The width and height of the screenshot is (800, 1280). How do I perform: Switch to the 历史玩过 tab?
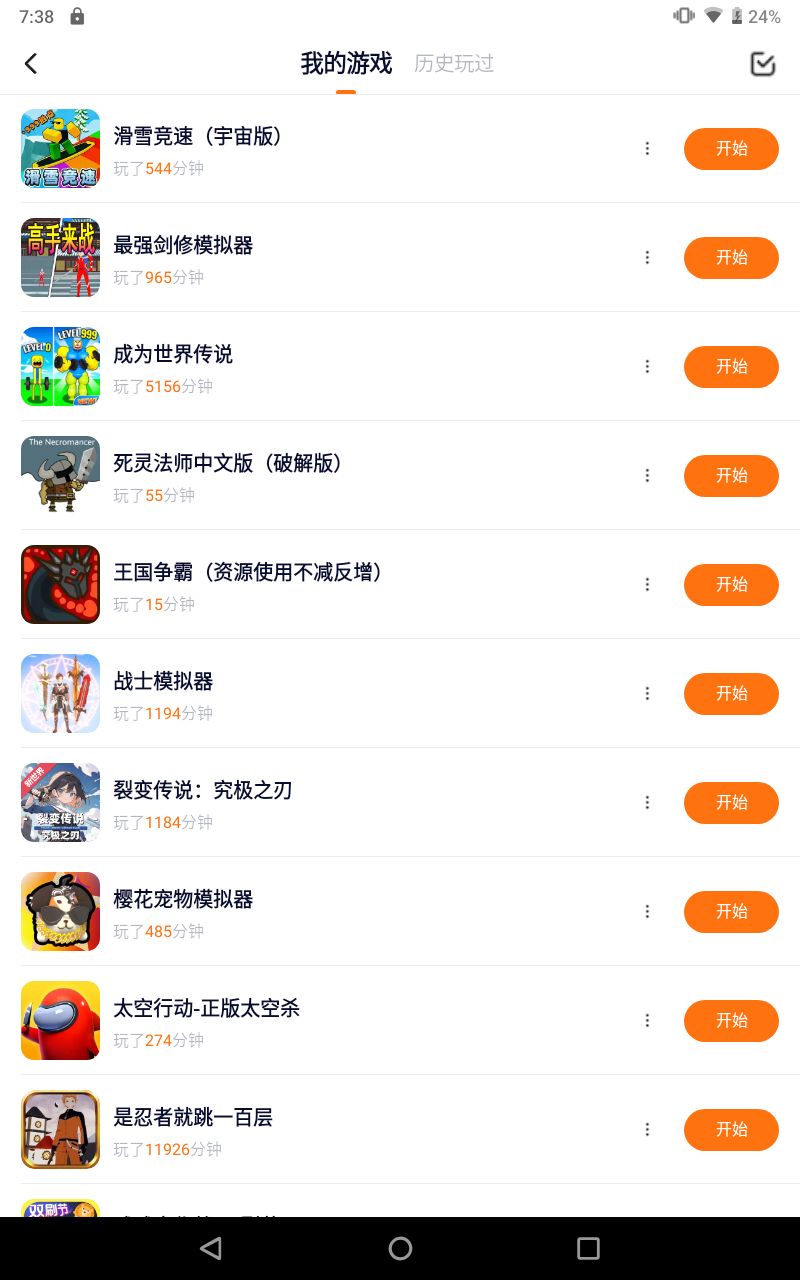[454, 64]
